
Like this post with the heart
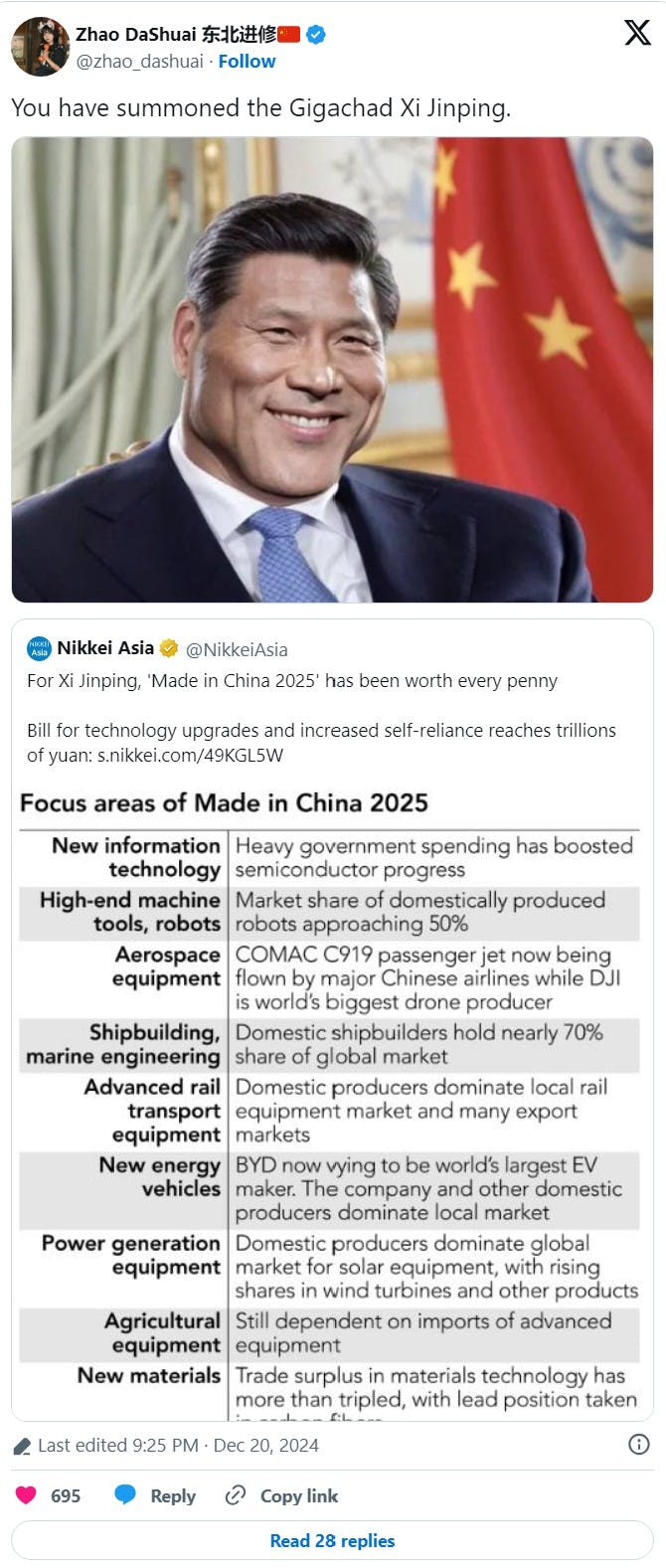click(x=27, y=1495)
